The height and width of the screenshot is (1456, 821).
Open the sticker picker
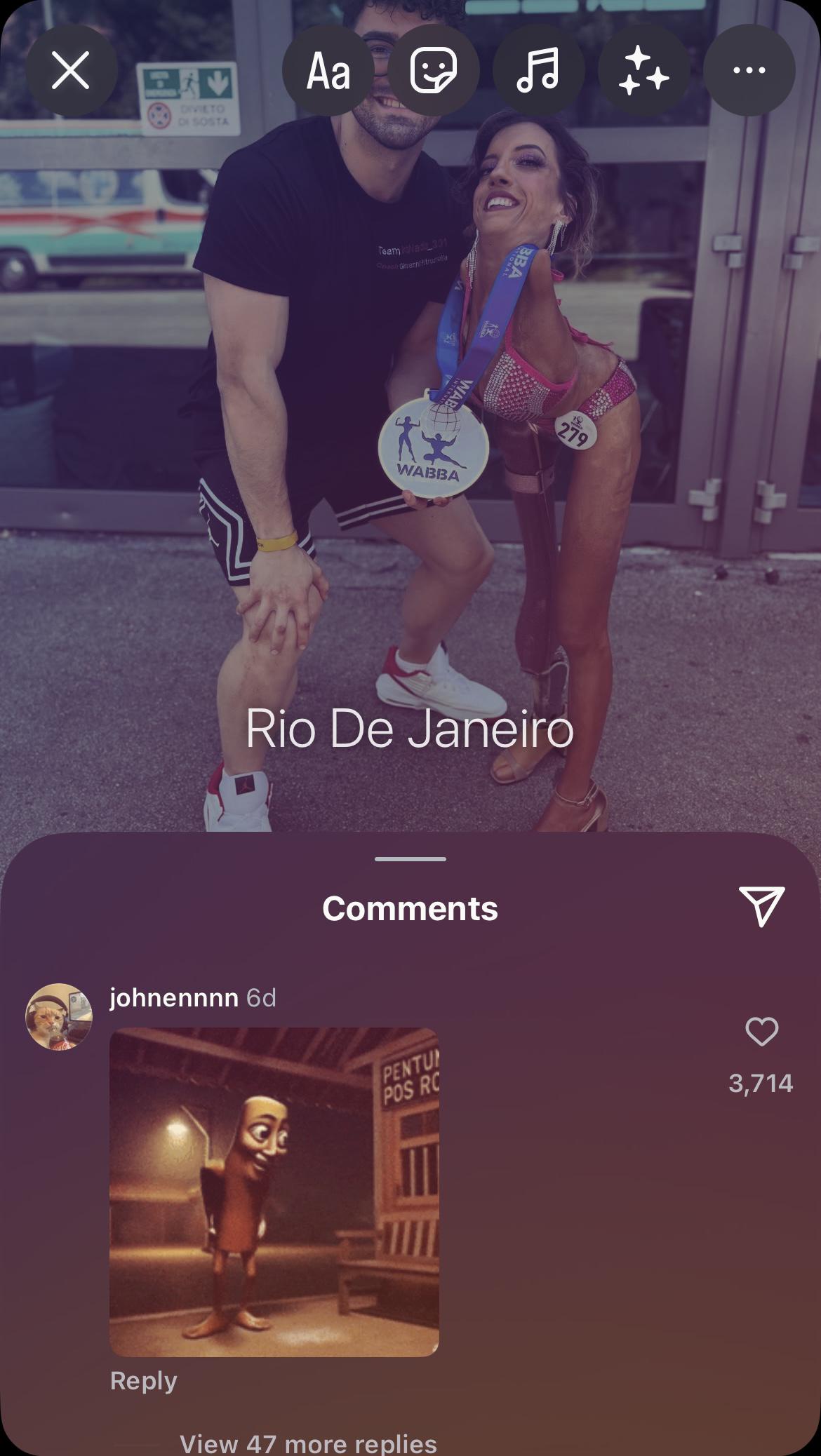tap(433, 71)
